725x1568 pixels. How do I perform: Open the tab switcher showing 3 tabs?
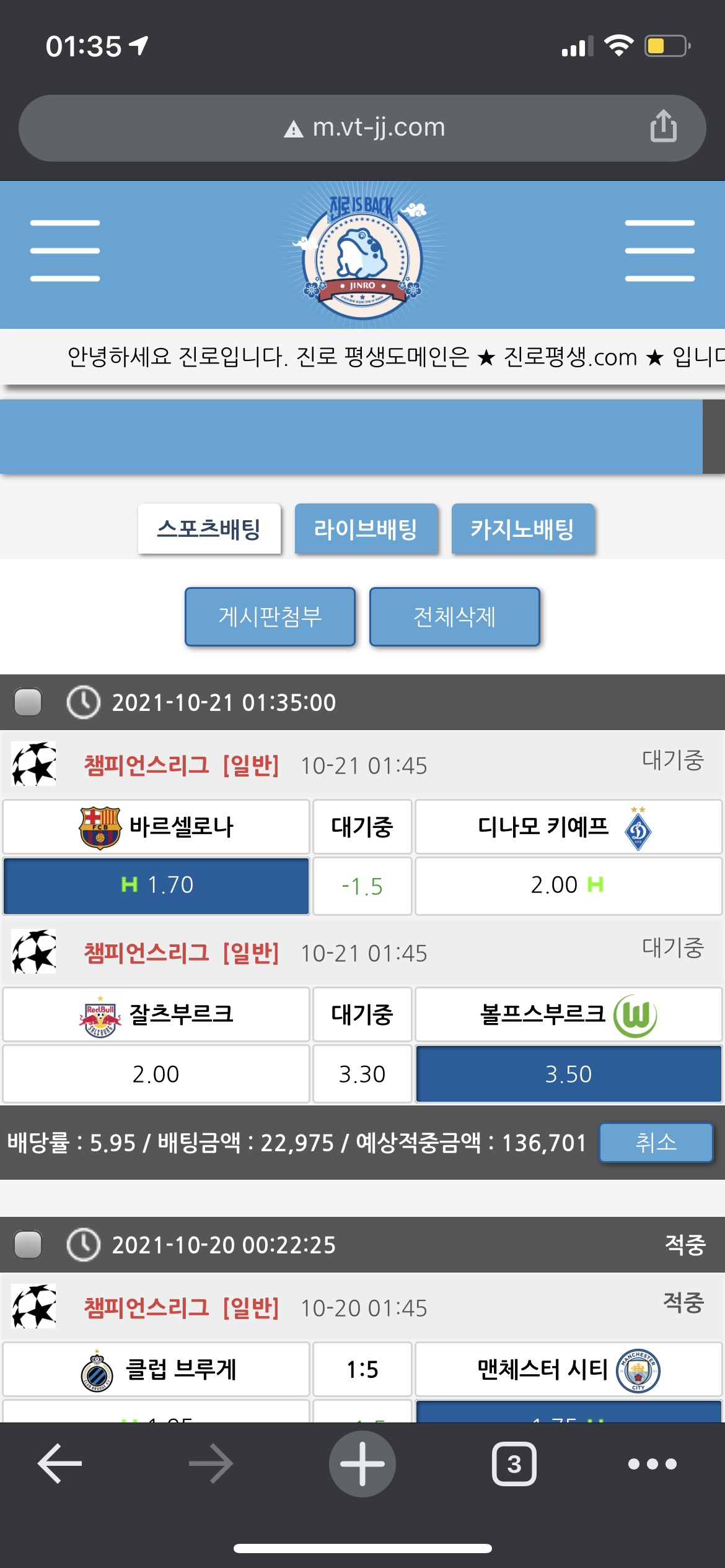(x=514, y=1464)
